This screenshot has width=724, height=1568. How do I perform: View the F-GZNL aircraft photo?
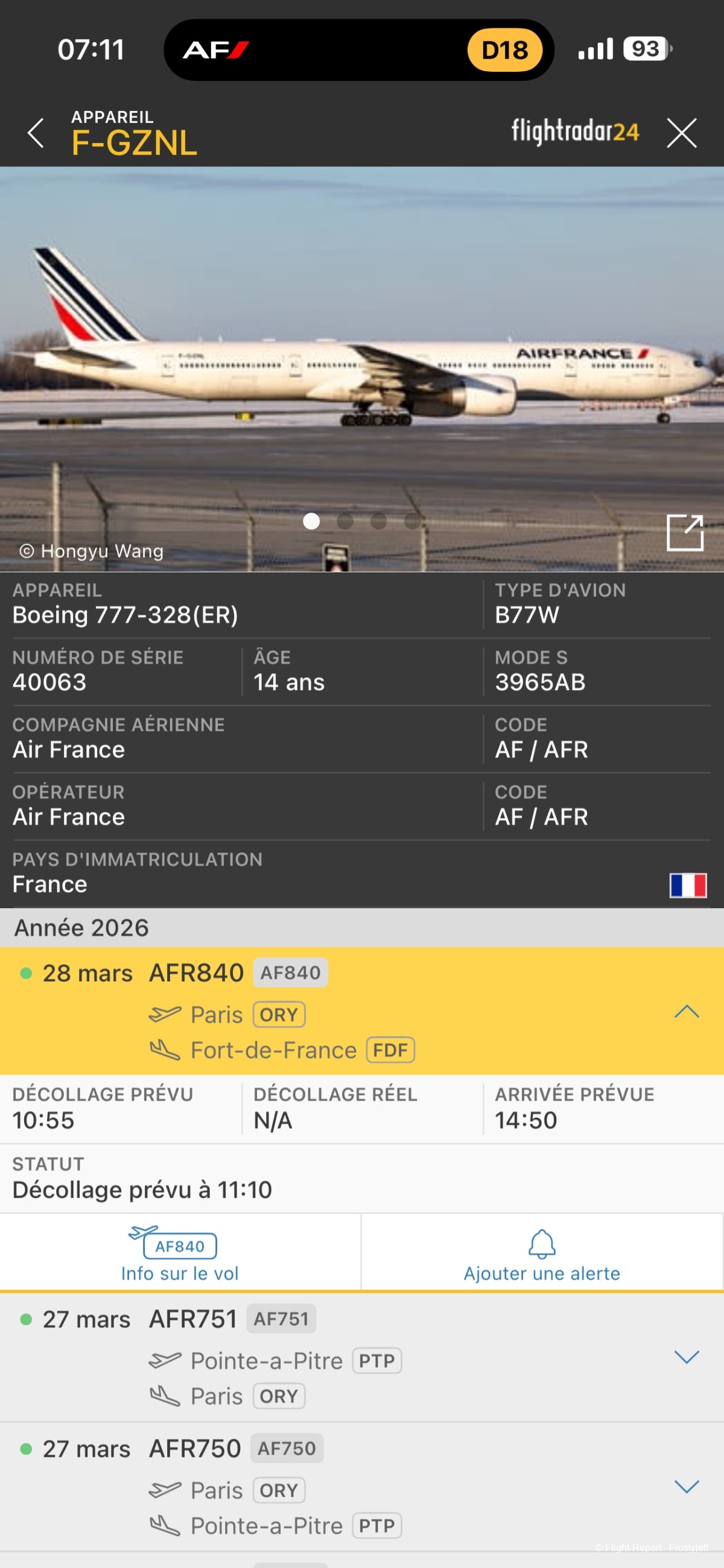pyautogui.click(x=361, y=365)
